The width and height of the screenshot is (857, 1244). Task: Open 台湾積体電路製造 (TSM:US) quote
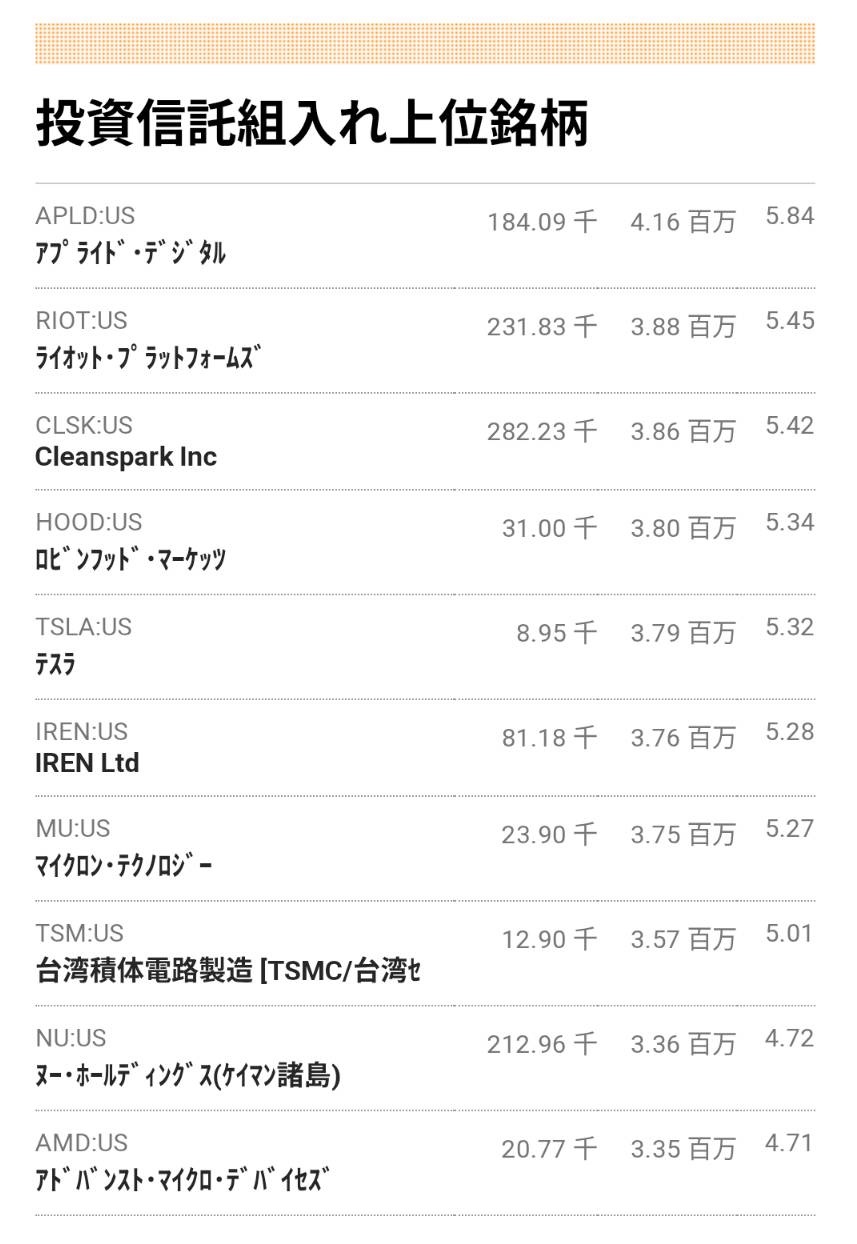[x=228, y=970]
